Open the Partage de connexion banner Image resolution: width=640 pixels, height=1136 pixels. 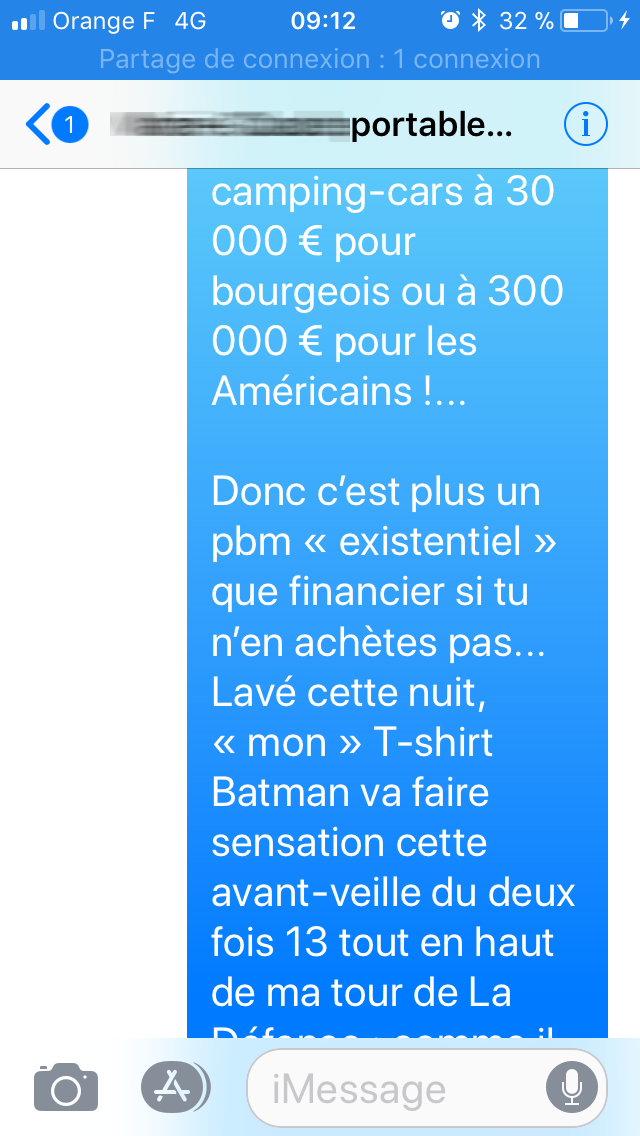pos(320,59)
